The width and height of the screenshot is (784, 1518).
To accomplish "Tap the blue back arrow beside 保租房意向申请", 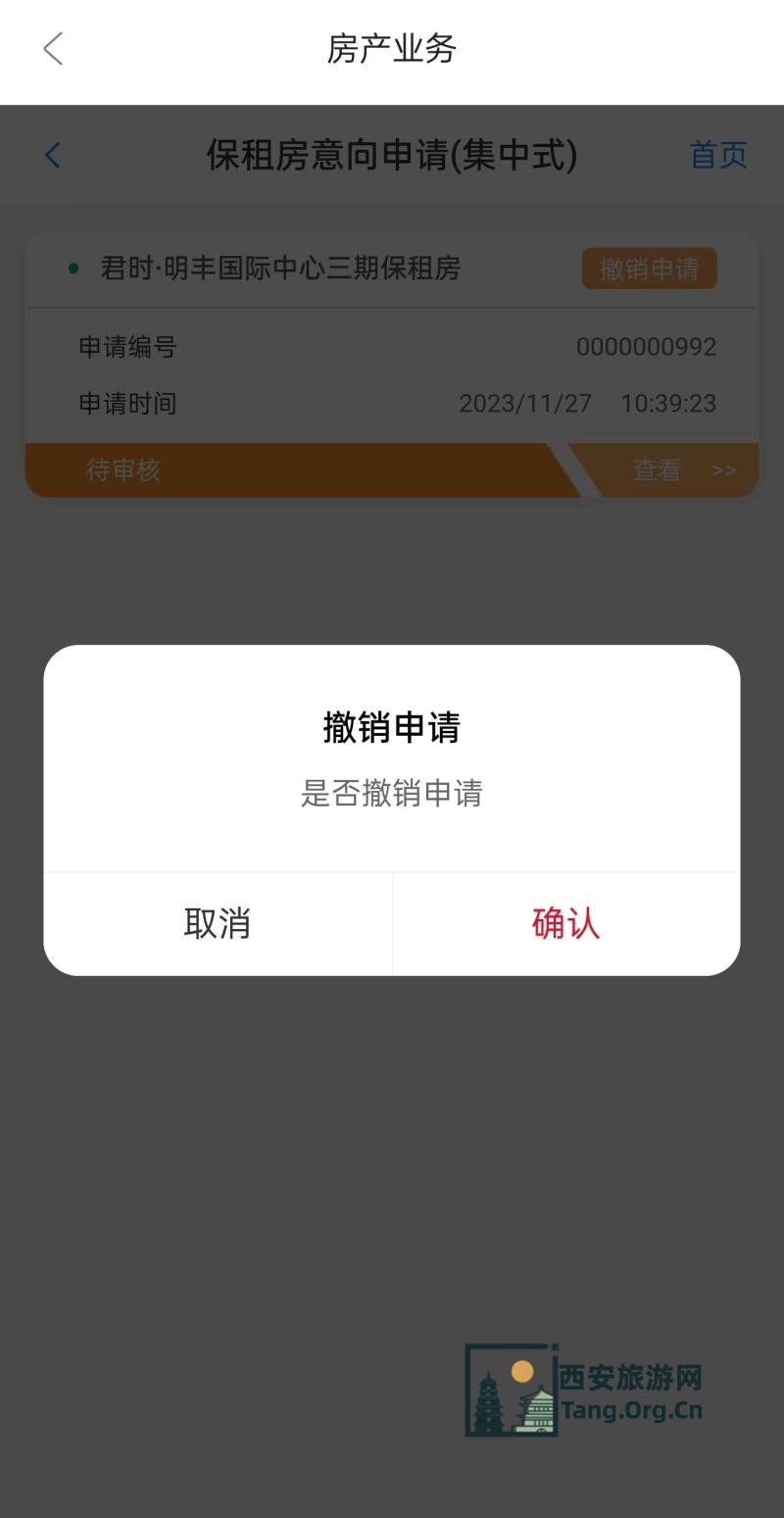I will coord(53,155).
